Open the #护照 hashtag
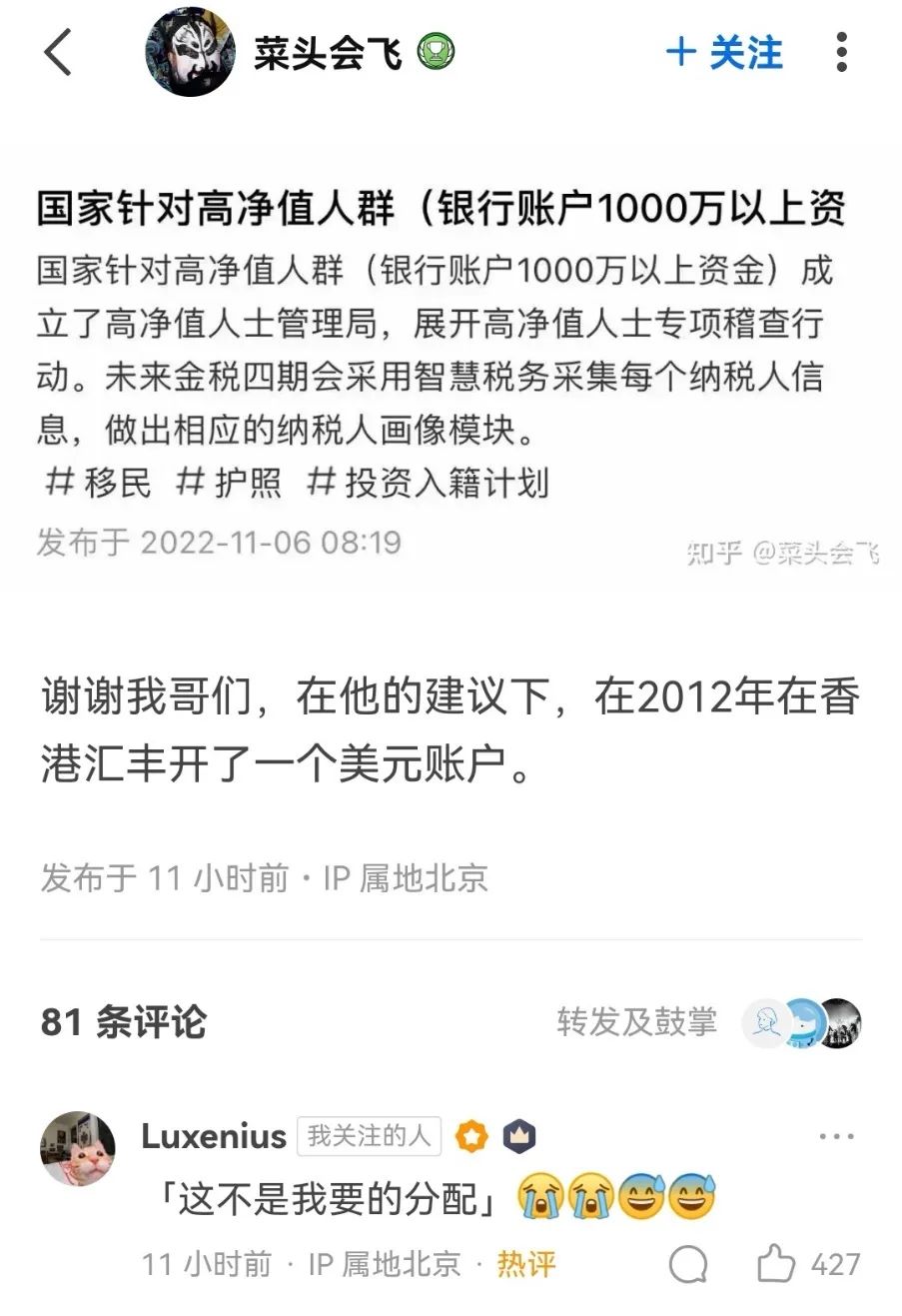Viewport: 902px width, 1316px height. click(x=229, y=483)
